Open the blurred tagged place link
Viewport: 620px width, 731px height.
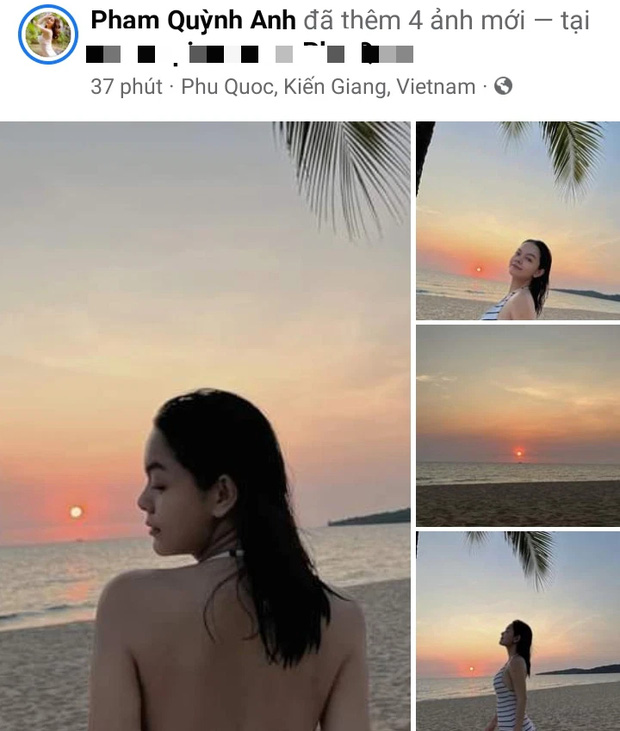(248, 53)
